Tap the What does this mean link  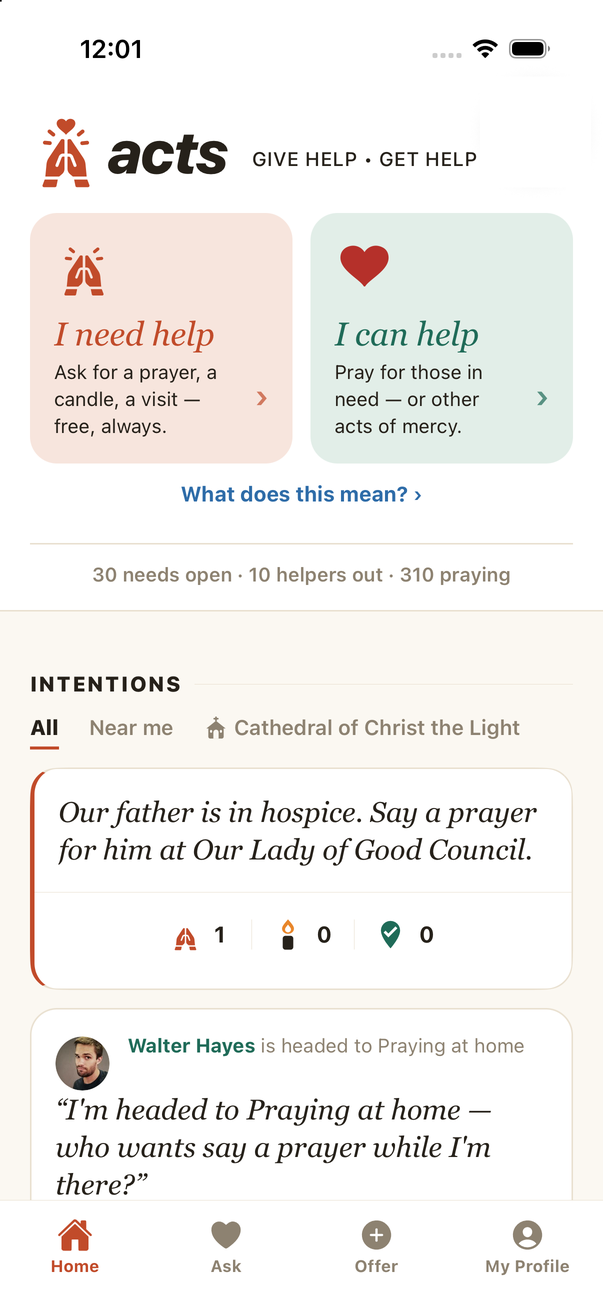(301, 494)
